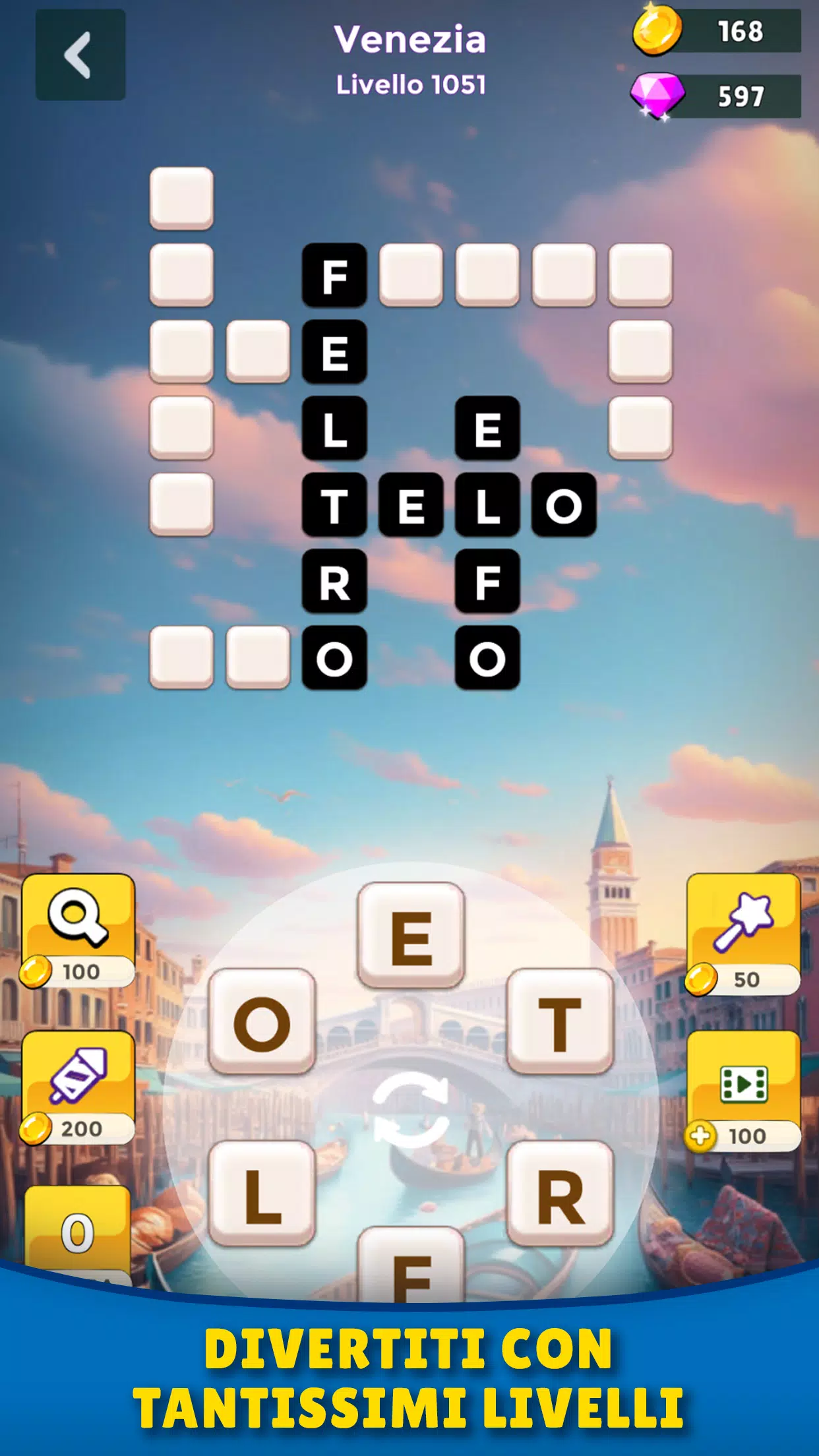
Task: Go back using the arrow button
Action: [x=80, y=55]
